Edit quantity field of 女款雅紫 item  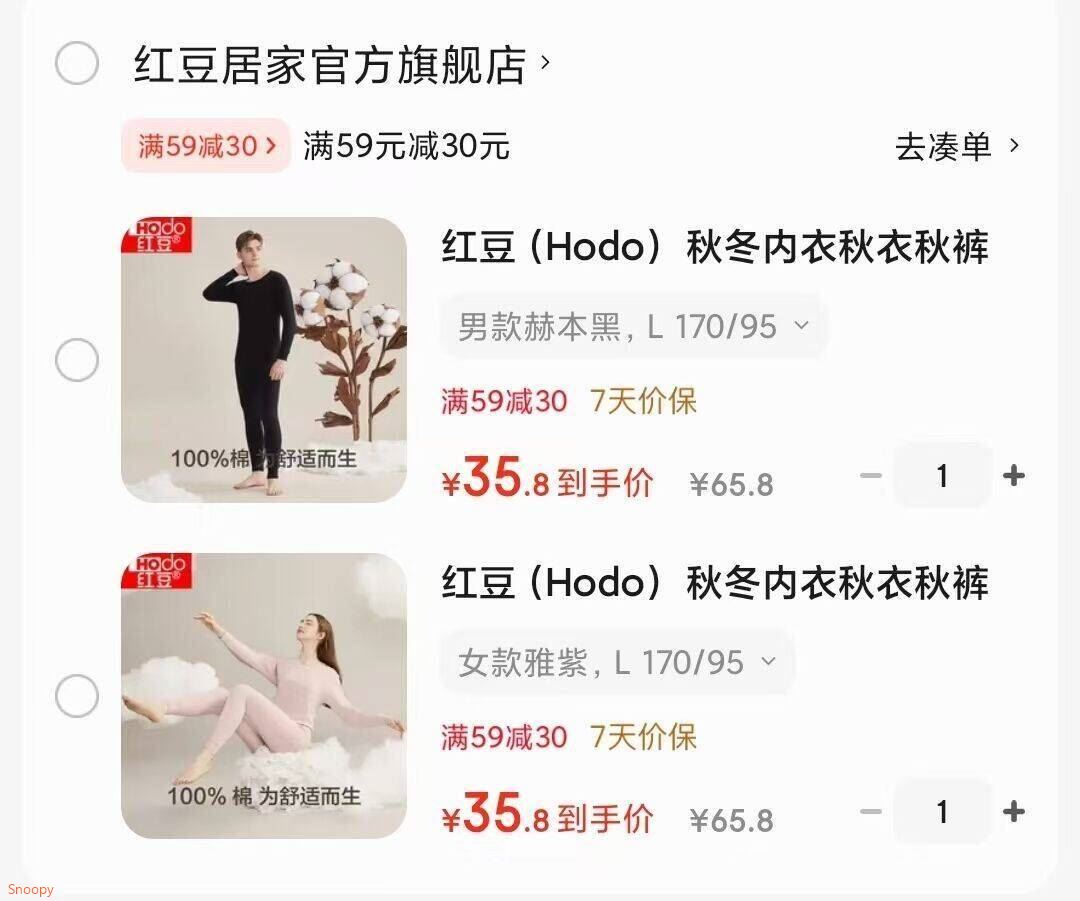[942, 812]
